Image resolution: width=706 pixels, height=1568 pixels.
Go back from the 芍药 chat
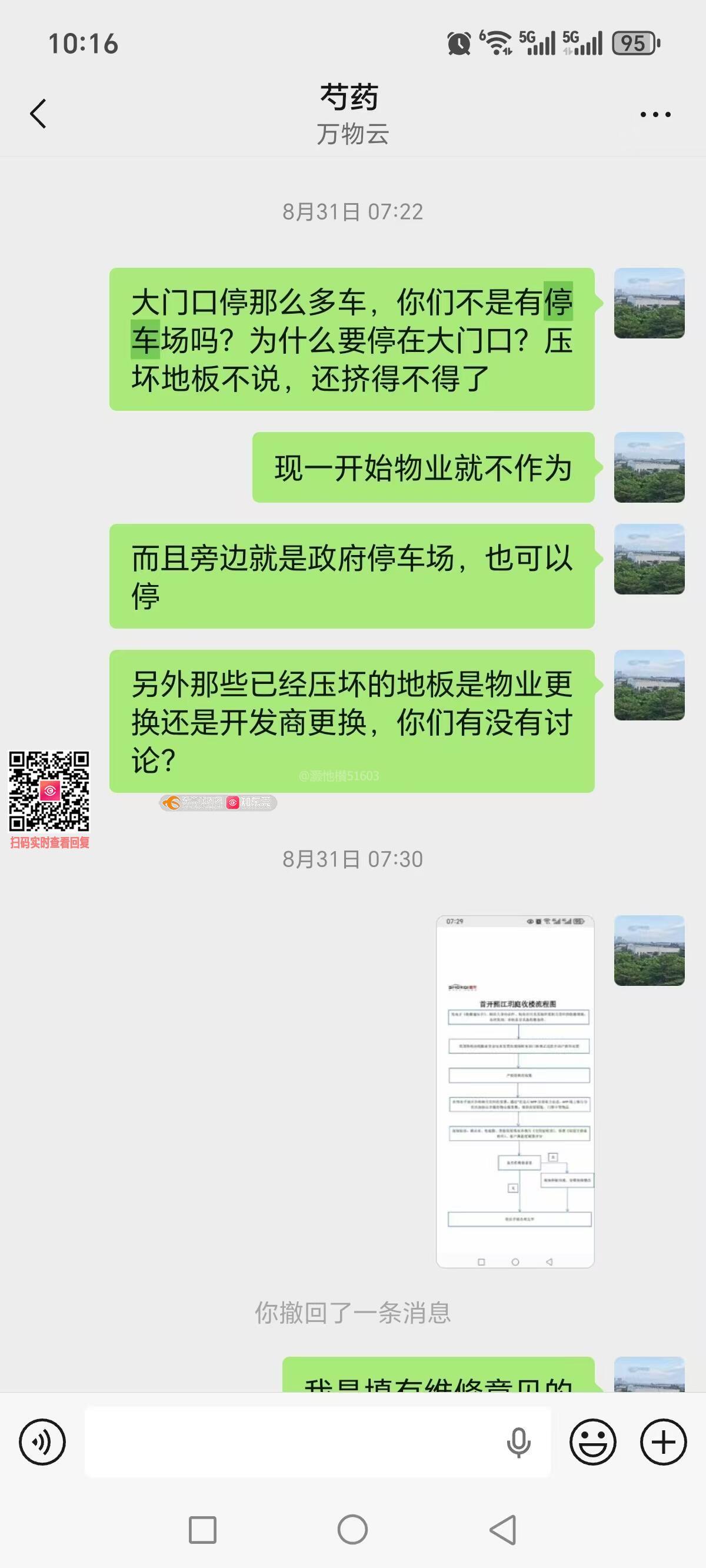pos(38,114)
